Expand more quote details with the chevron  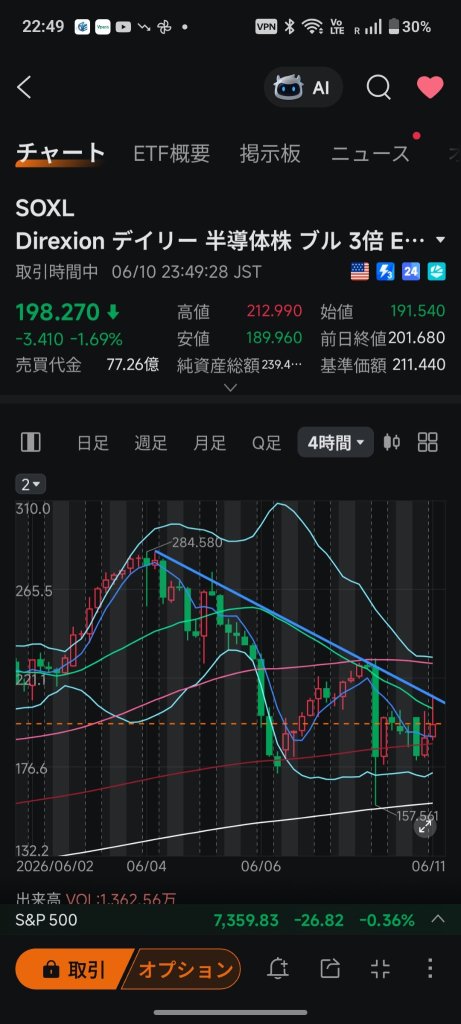tap(230, 387)
